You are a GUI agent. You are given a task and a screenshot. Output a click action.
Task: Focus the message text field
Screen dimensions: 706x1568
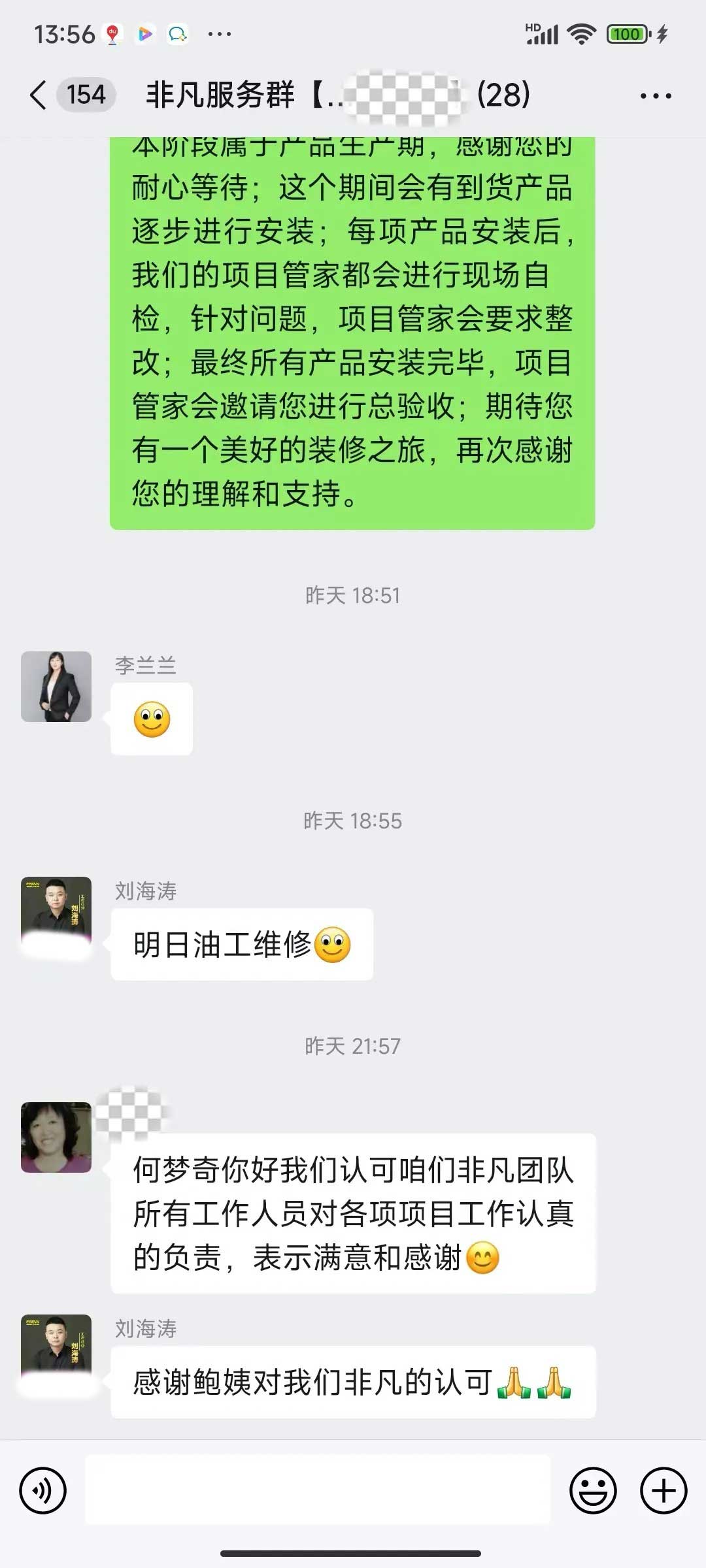point(318,1490)
